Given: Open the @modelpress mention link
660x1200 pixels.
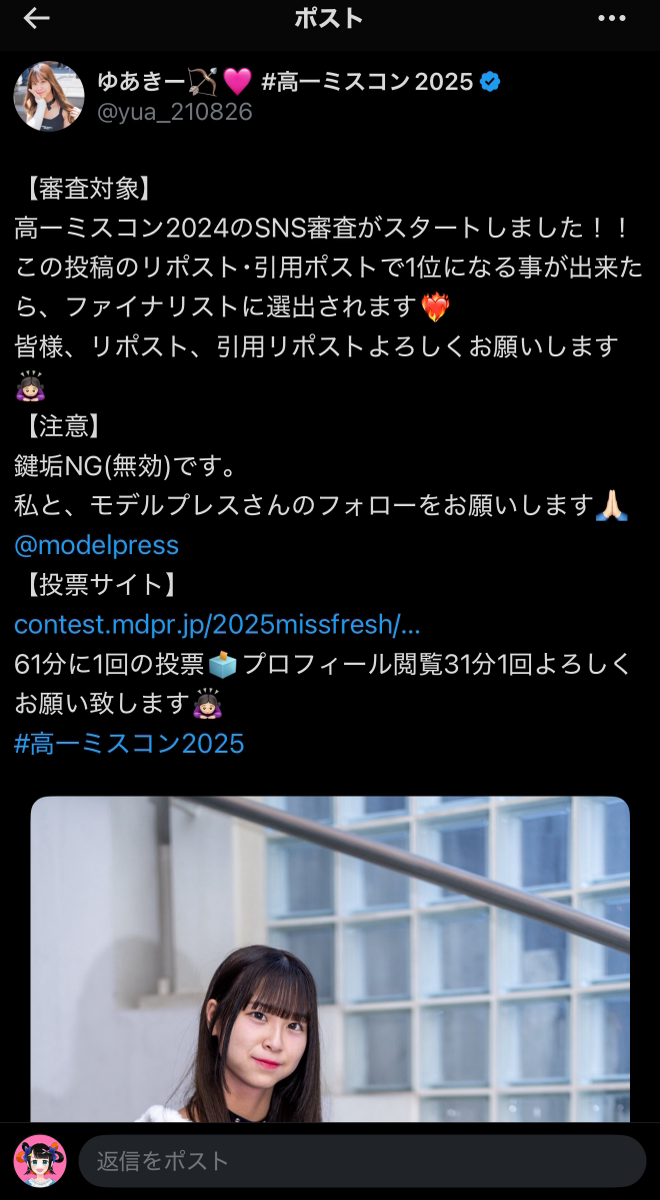Looking at the screenshot, I should [97, 545].
